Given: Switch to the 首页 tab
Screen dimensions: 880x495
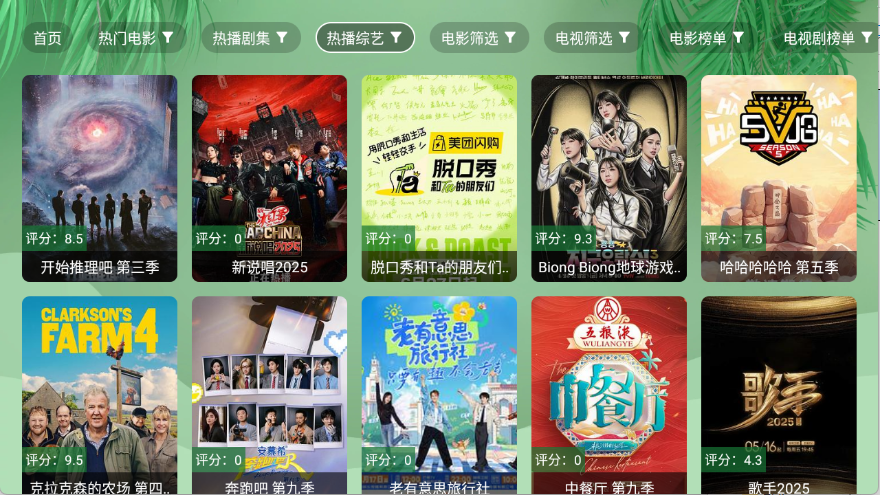Looking at the screenshot, I should tap(47, 38).
